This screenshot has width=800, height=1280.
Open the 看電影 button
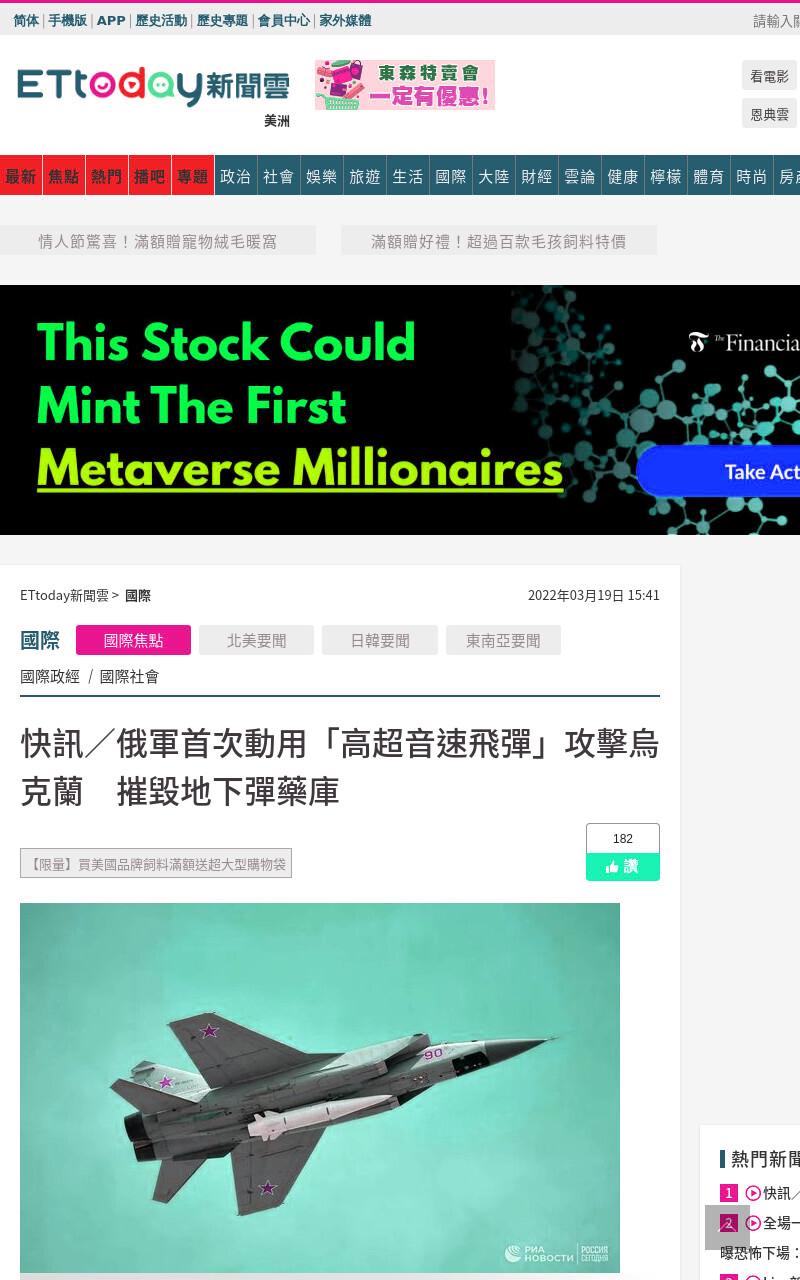[769, 76]
